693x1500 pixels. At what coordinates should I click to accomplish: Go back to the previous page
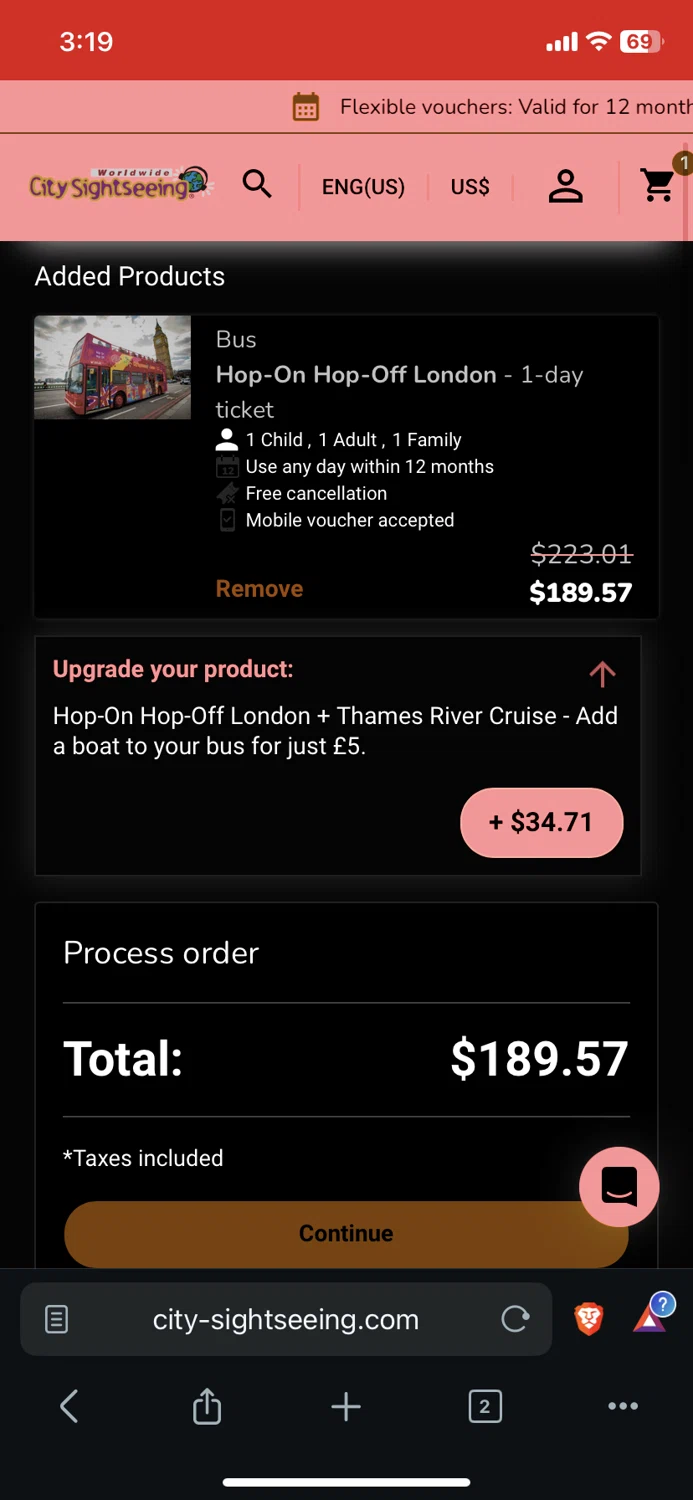point(69,1406)
